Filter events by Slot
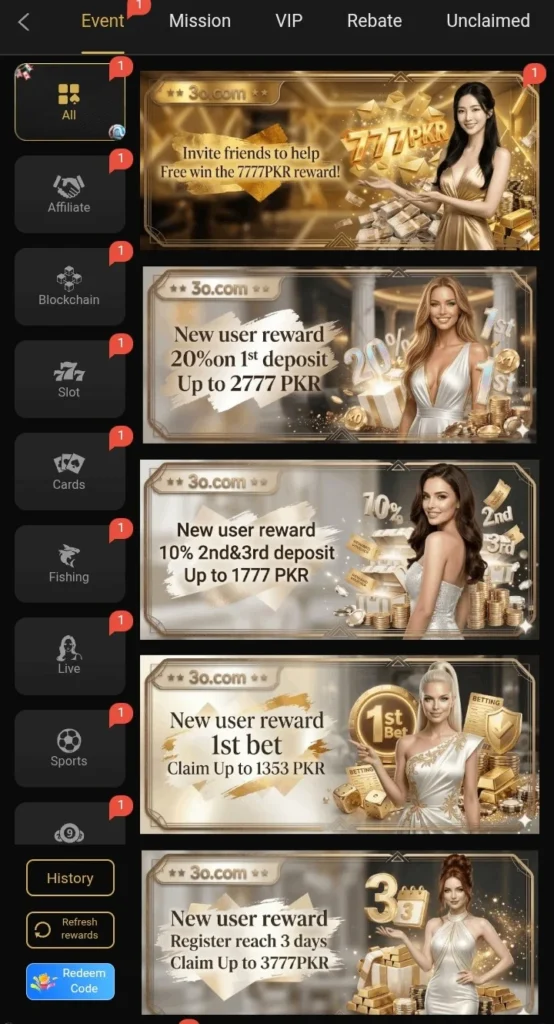Screen dimensions: 554x1024 coord(70,379)
